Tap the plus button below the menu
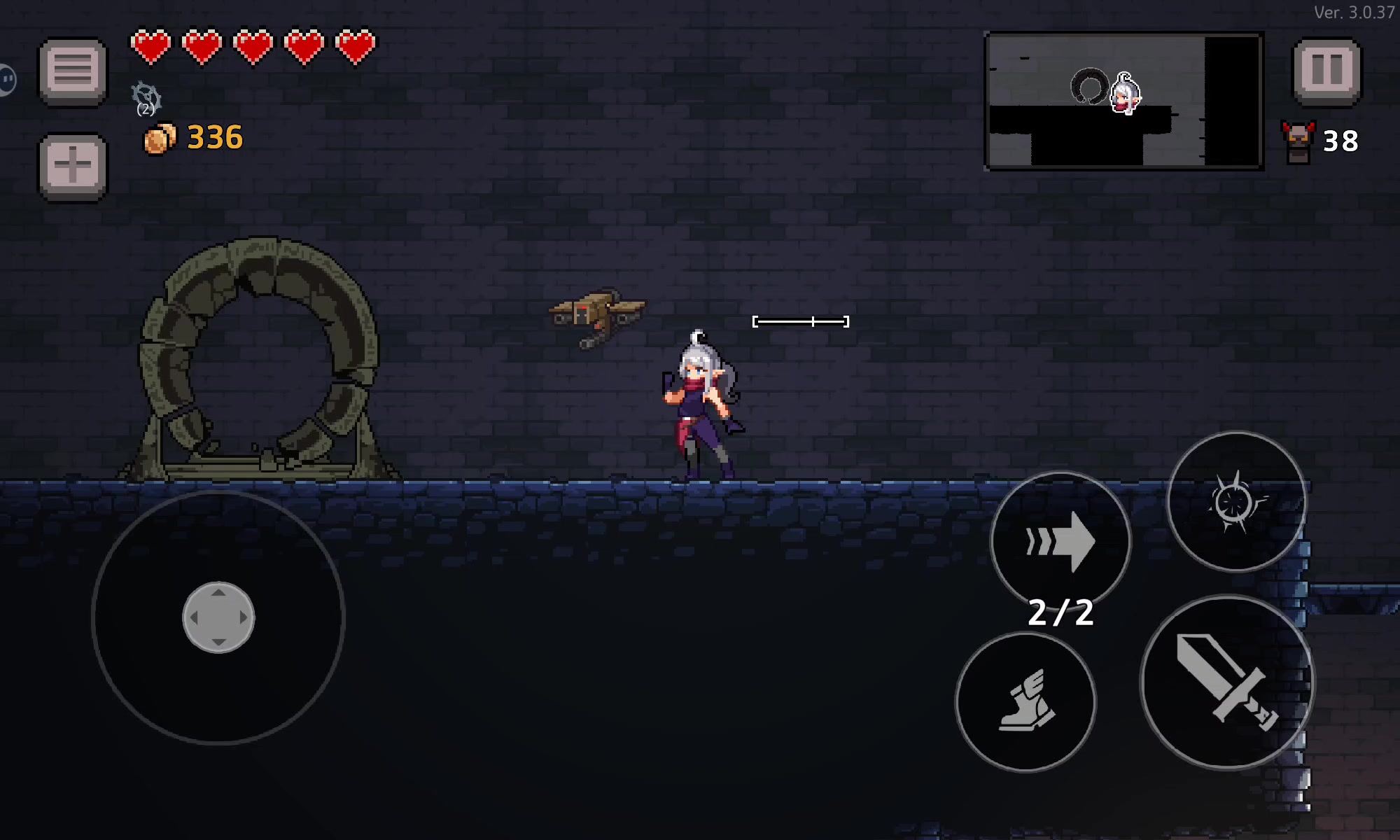This screenshot has height=840, width=1400. (x=73, y=166)
